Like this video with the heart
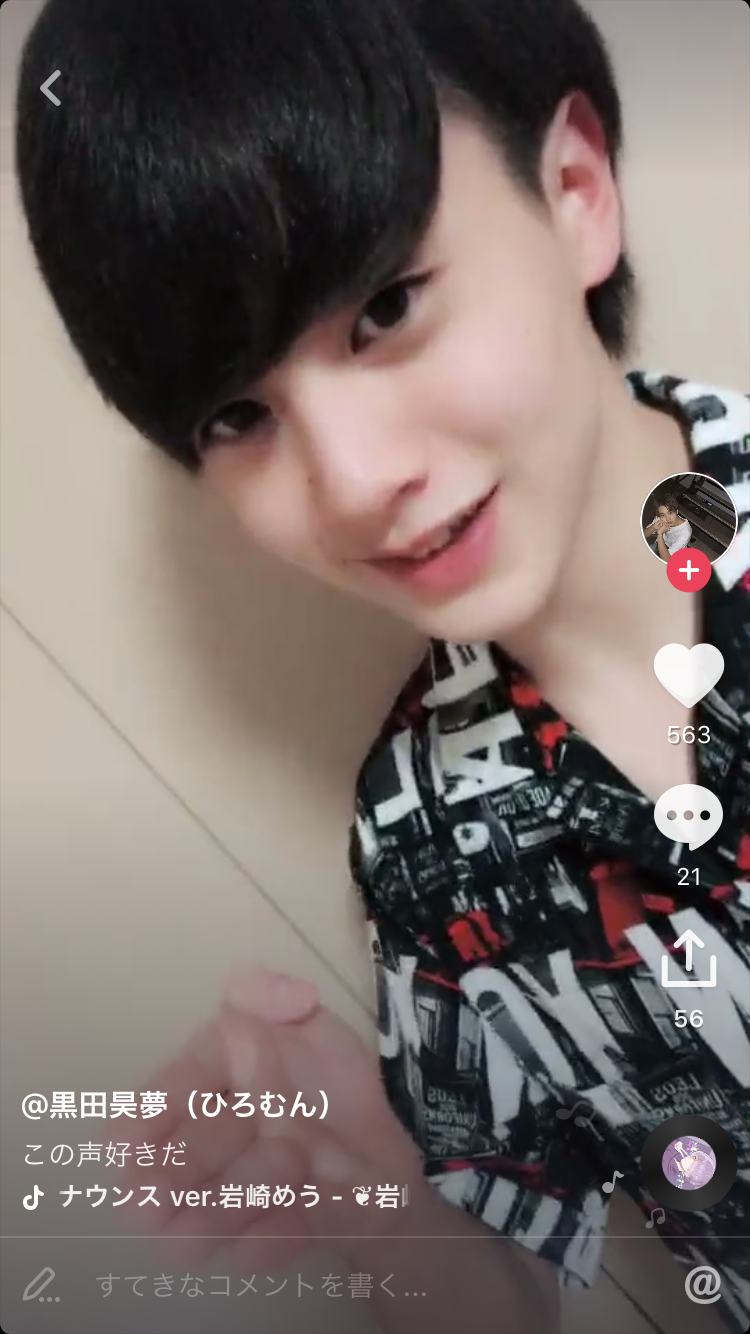Viewport: 750px width, 1334px height. click(x=688, y=675)
